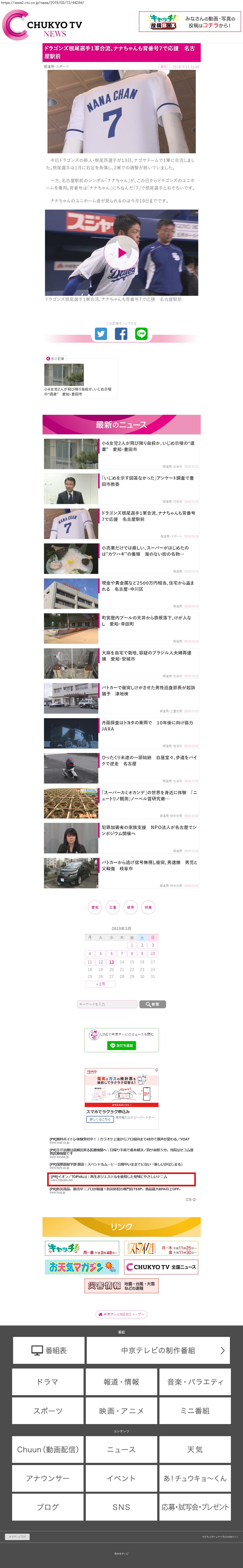Filter news by 愛知 region

(x=95, y=907)
